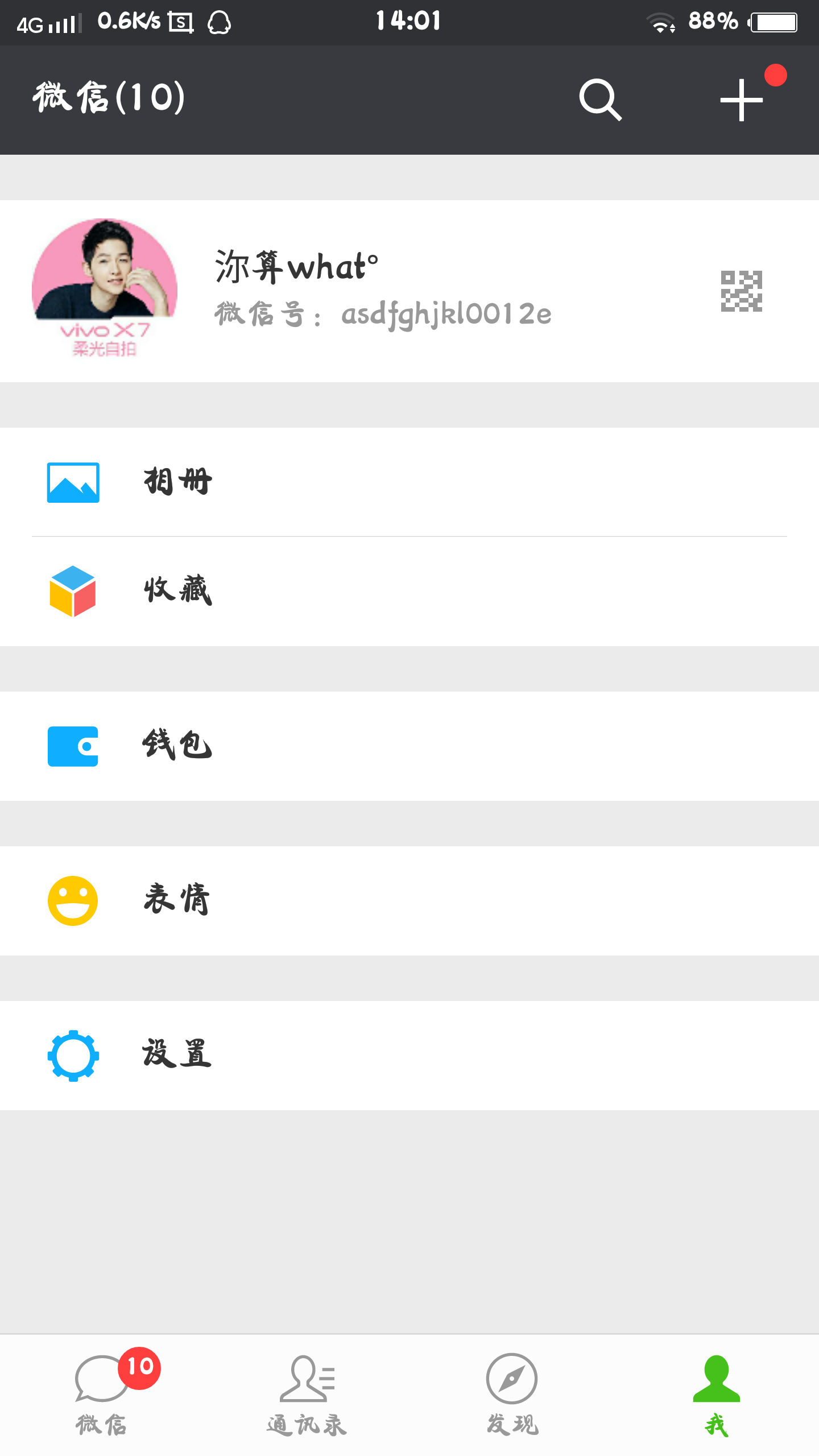The height and width of the screenshot is (1456, 819).
Task: Select the 设置 (Settings) gear icon
Action: (73, 1055)
